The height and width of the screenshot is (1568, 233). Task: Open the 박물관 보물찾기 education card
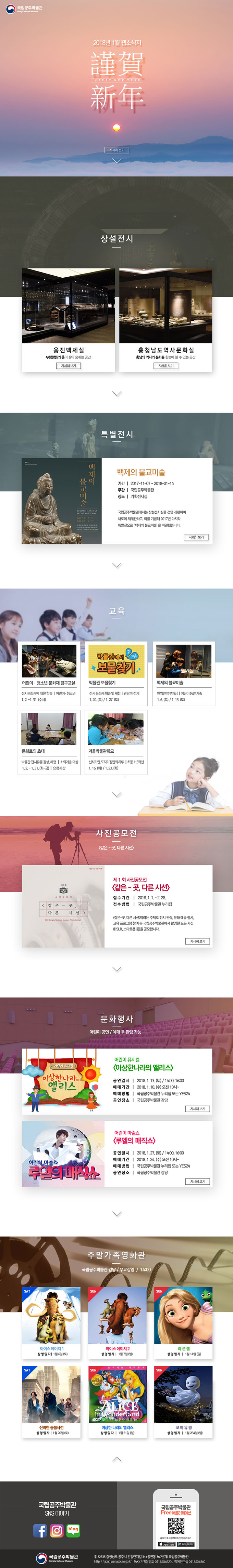tap(116, 673)
